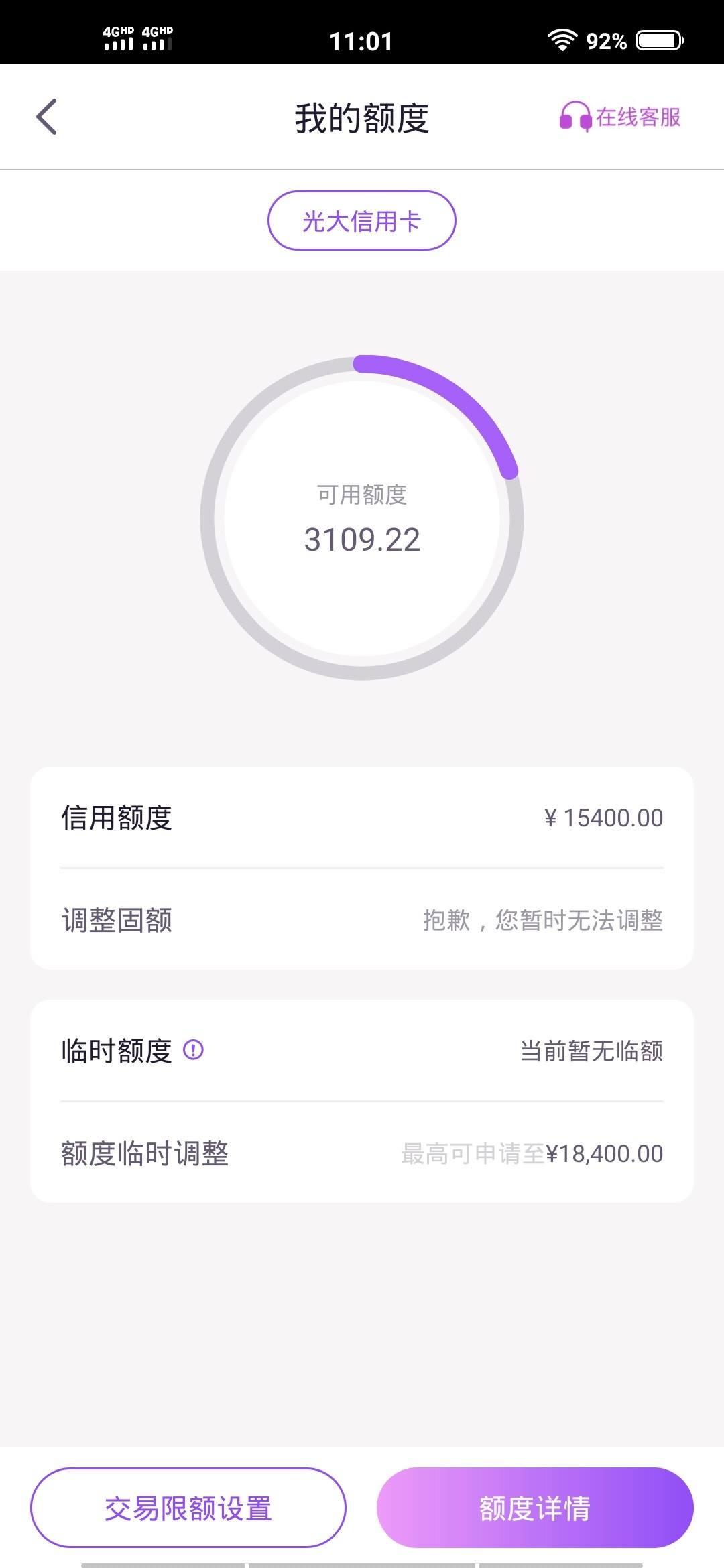This screenshot has height=1568, width=724.
Task: Contact 在线客服 online support
Action: (x=620, y=117)
